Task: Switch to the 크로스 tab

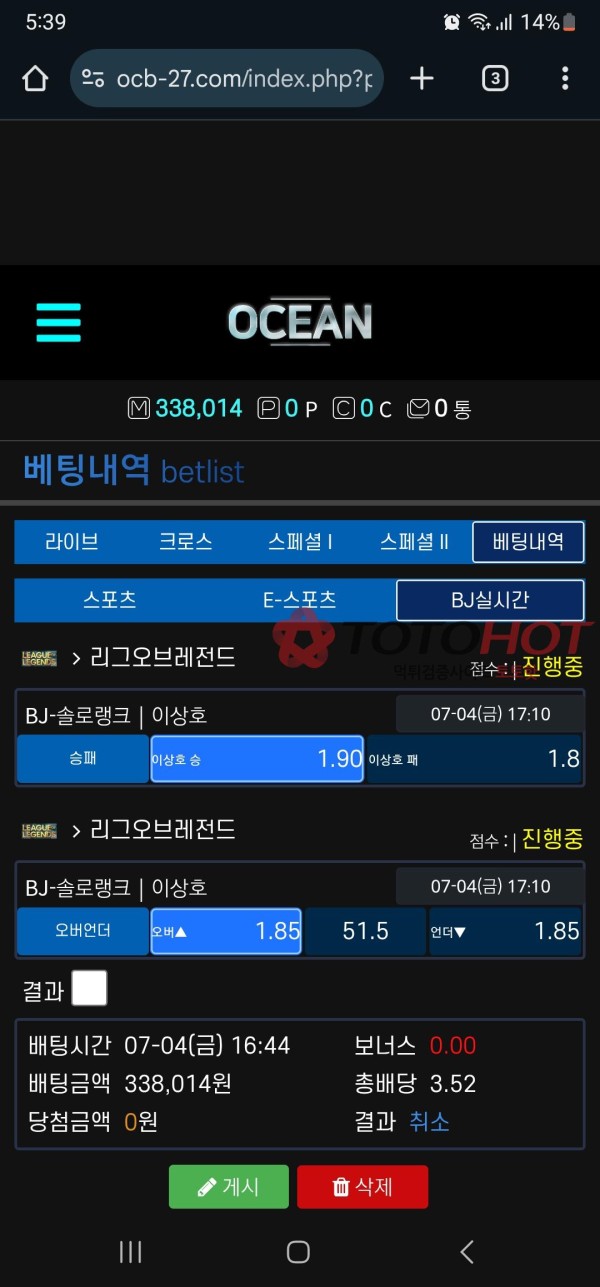Action: click(185, 542)
